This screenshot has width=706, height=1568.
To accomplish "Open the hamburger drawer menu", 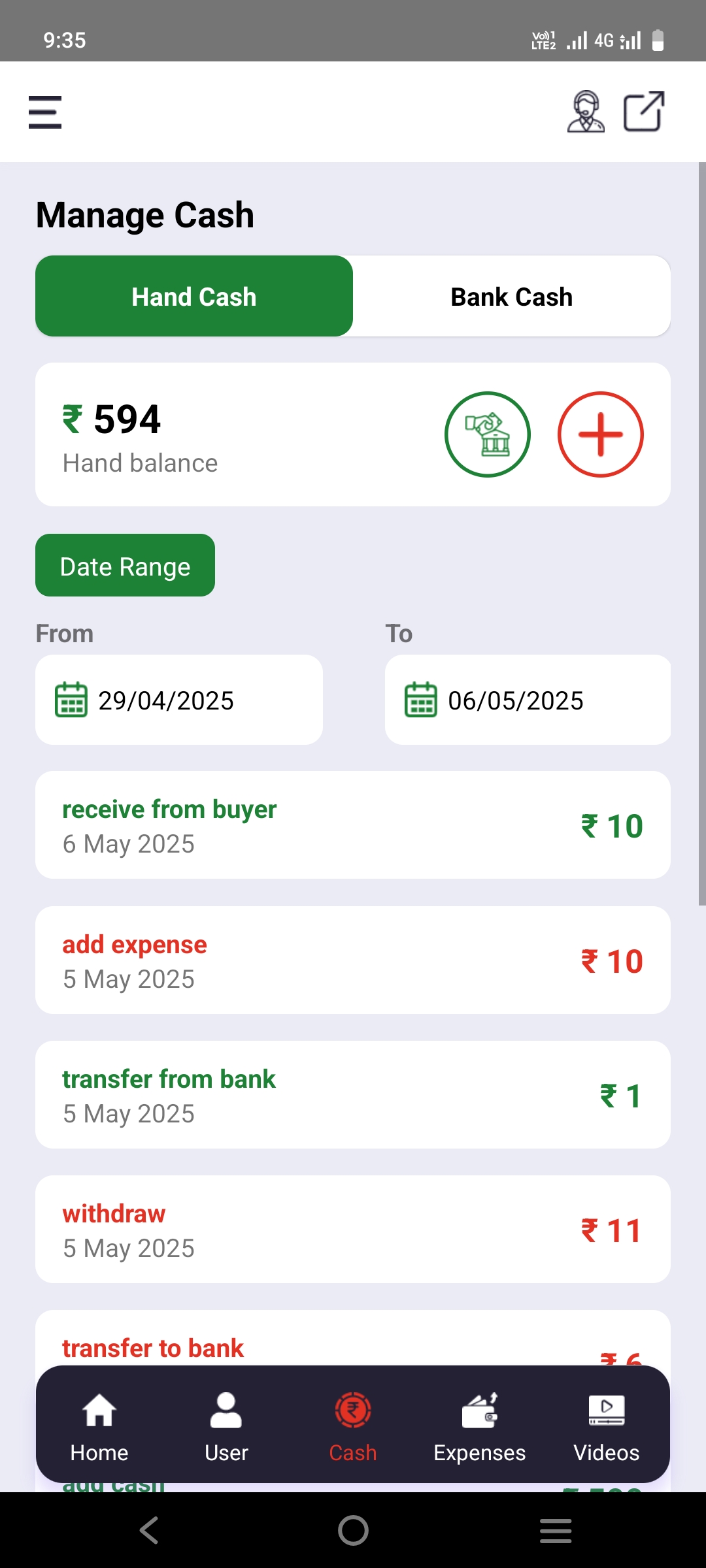I will point(45,112).
